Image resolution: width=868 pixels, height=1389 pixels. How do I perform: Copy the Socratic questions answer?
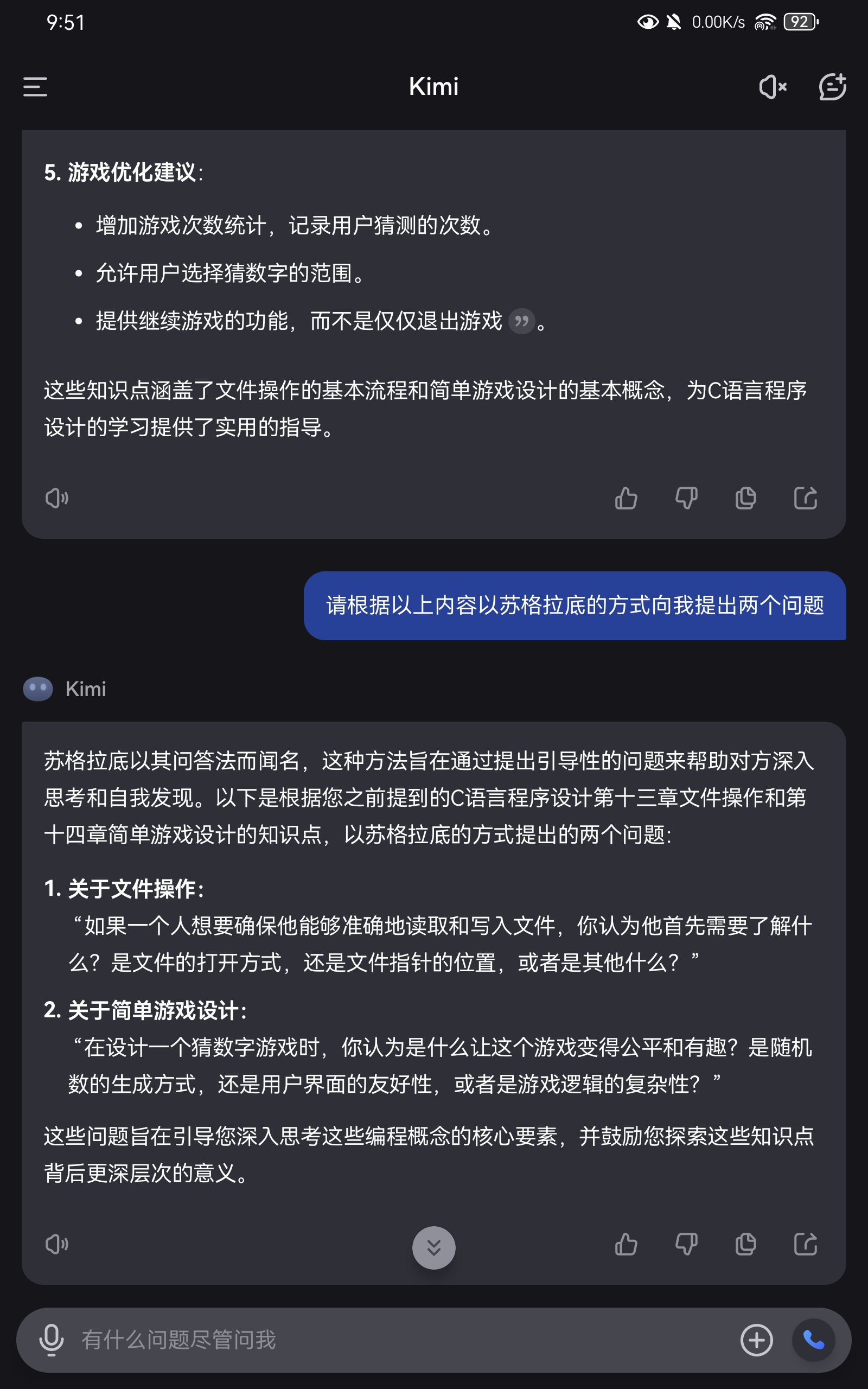coord(746,1244)
